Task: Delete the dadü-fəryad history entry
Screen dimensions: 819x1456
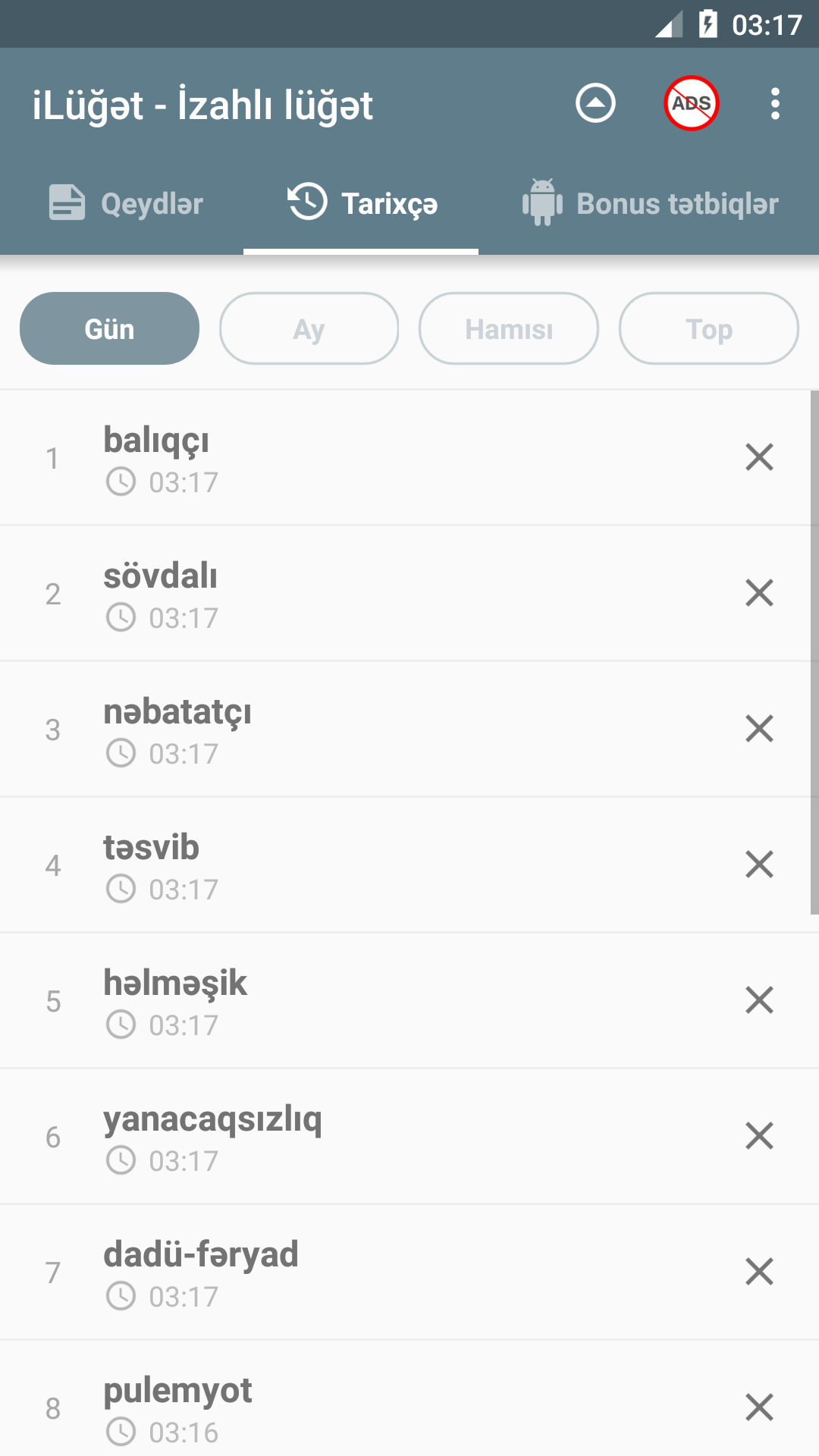Action: click(759, 1272)
